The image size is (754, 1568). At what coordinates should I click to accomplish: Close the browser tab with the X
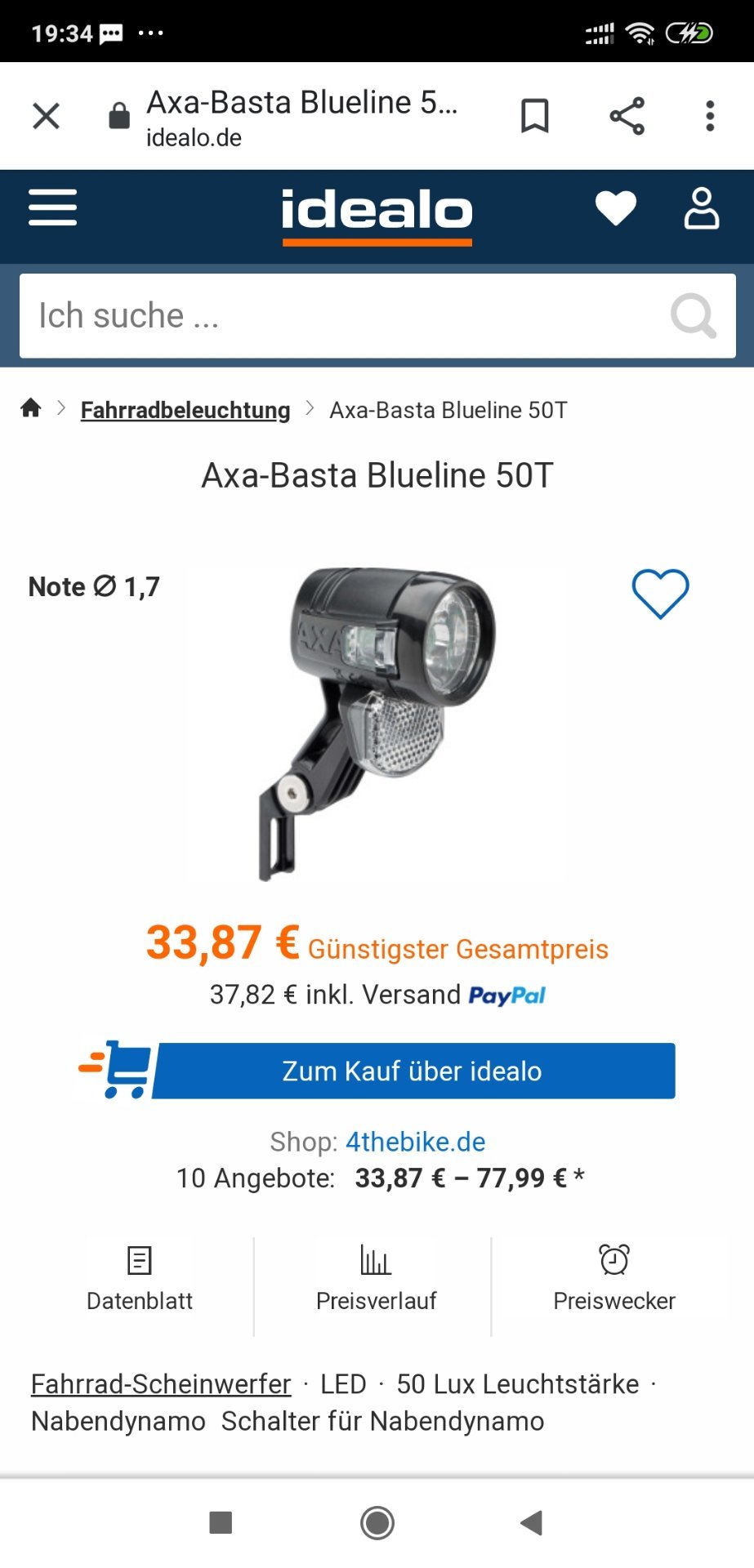click(x=47, y=116)
